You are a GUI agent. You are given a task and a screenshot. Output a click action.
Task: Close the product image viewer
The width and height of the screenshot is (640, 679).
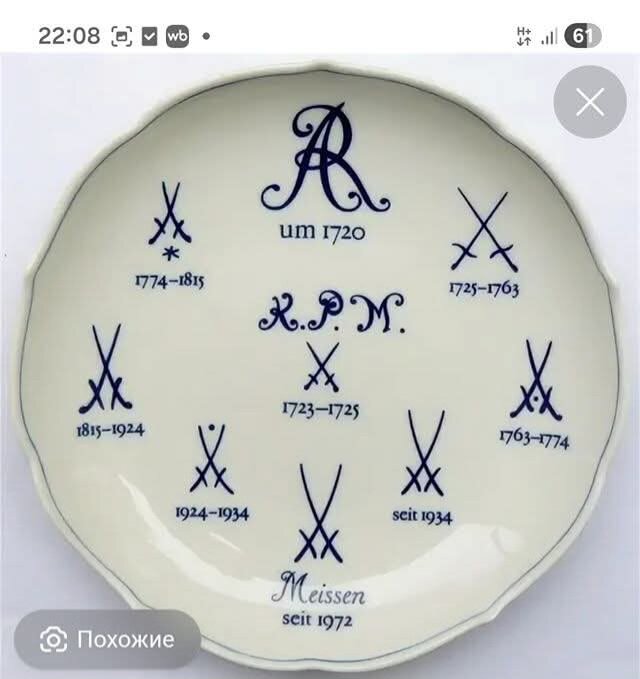point(590,102)
